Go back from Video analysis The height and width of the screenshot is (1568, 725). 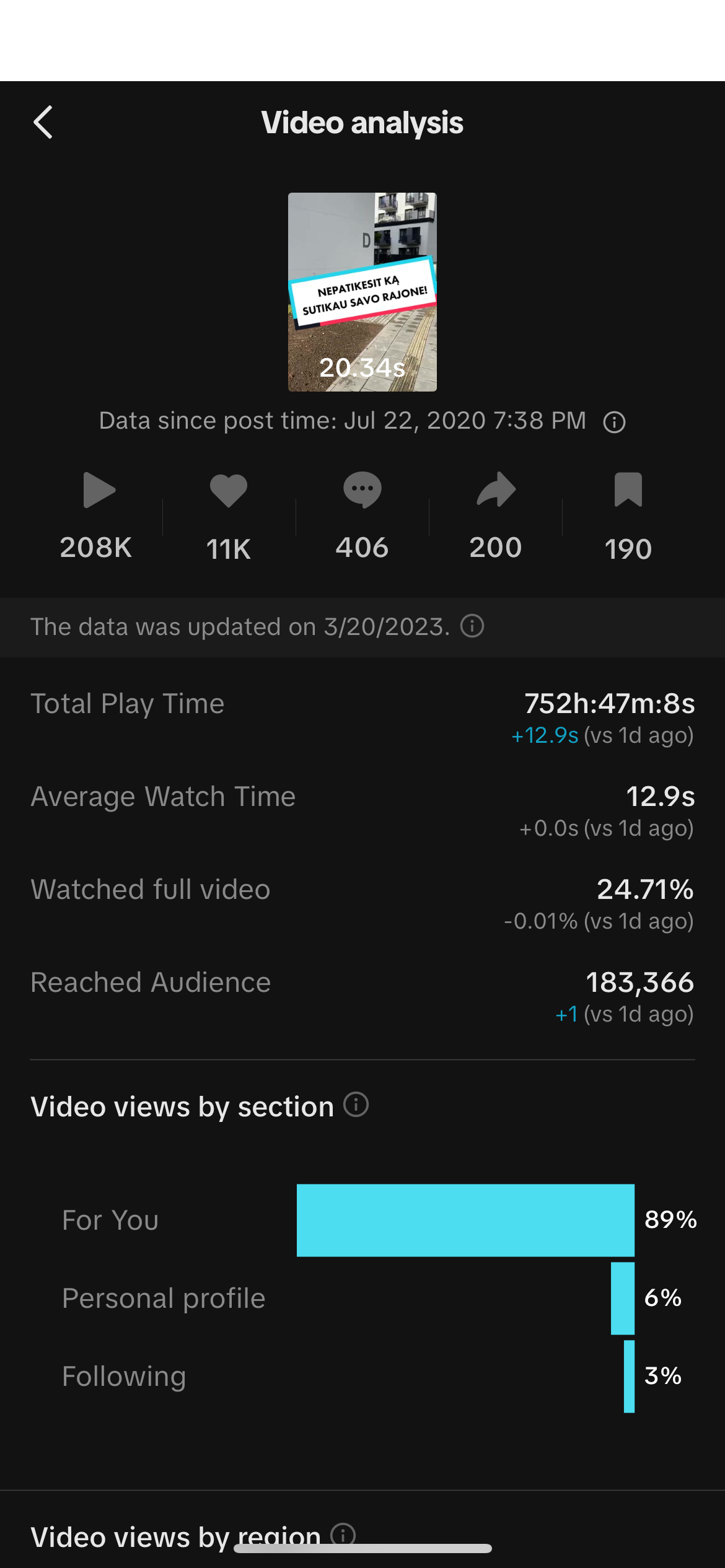point(43,122)
